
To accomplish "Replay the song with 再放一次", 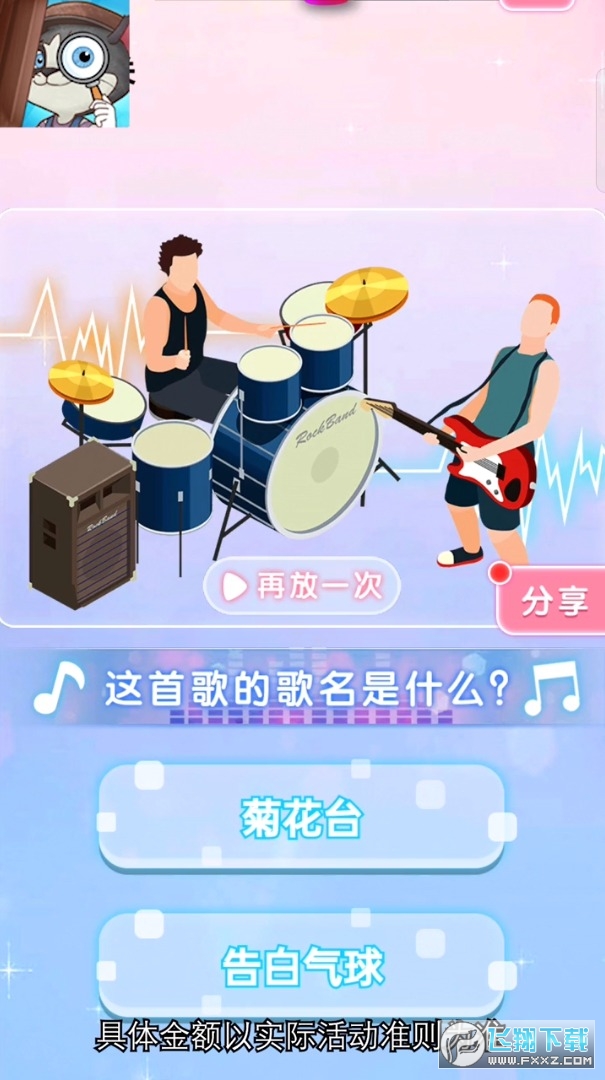I will click(x=302, y=586).
